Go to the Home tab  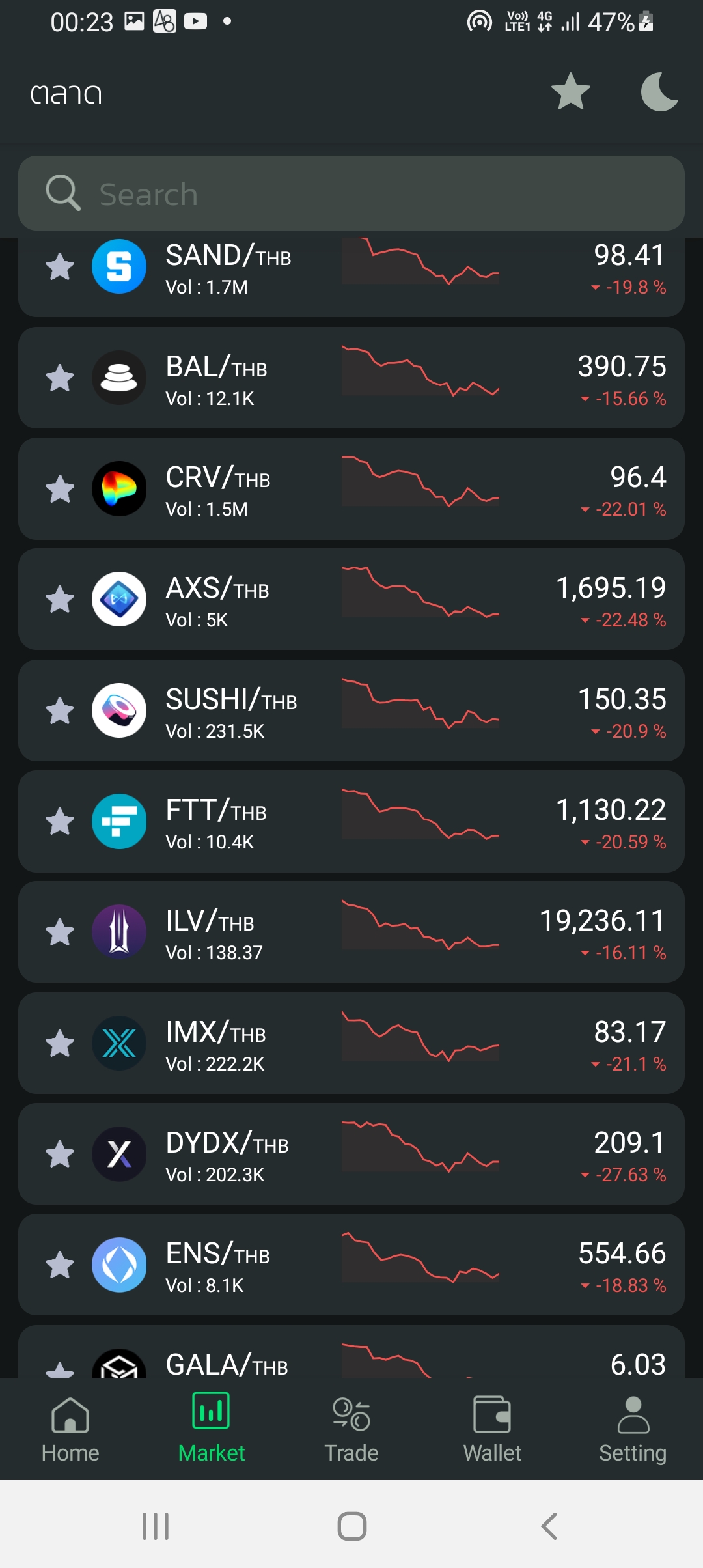pos(70,1429)
